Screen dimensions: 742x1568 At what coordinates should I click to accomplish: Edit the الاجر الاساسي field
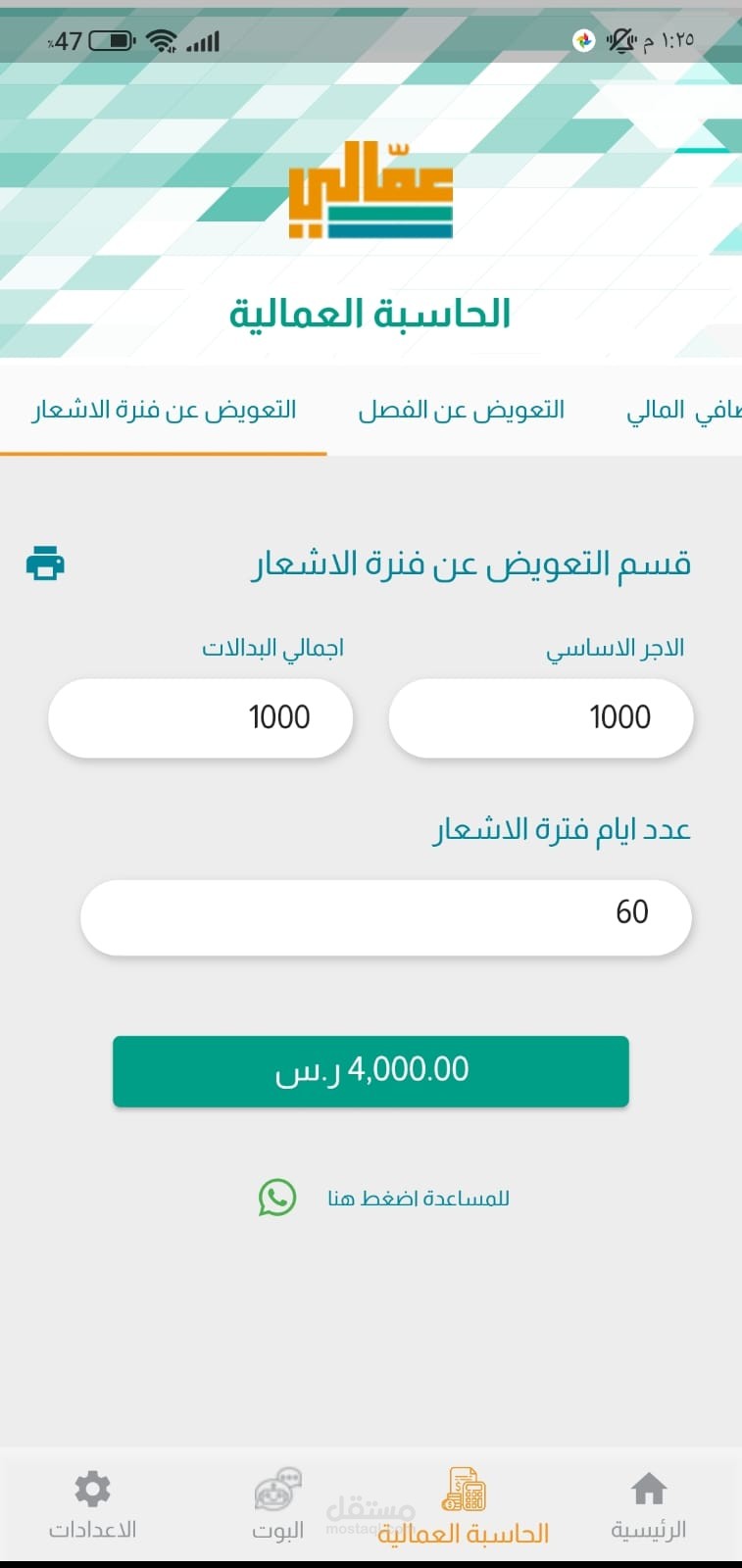pyautogui.click(x=541, y=717)
